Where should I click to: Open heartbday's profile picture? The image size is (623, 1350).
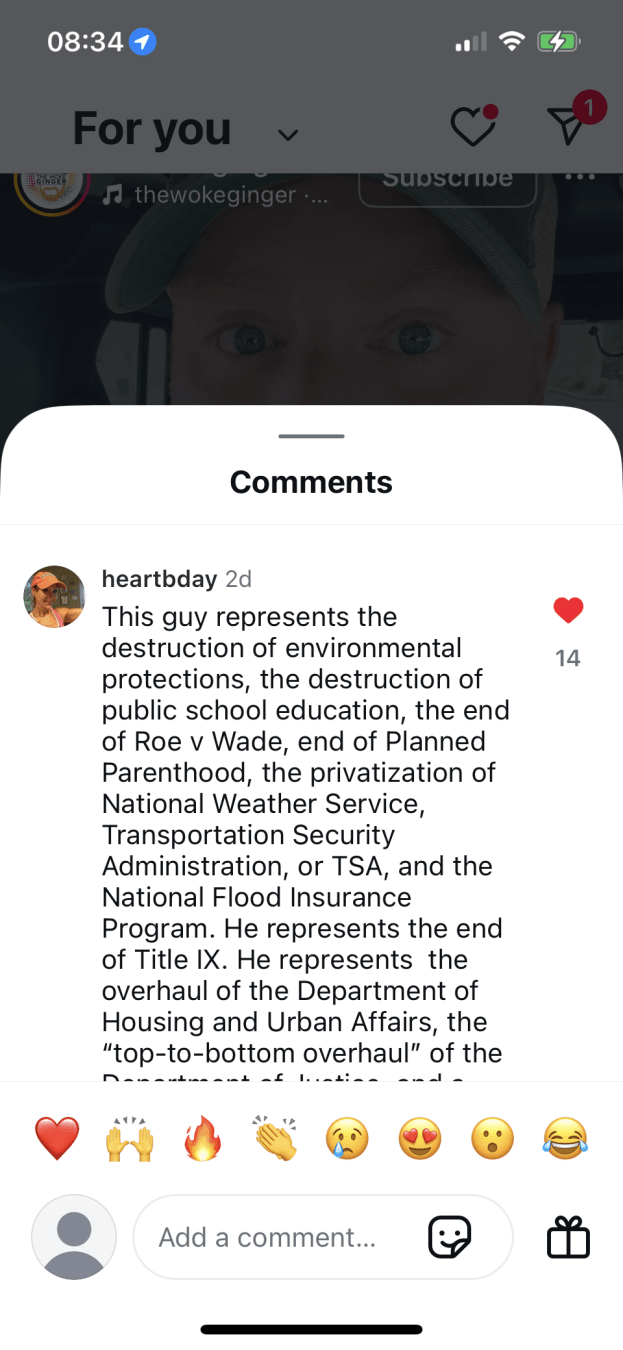(x=54, y=597)
